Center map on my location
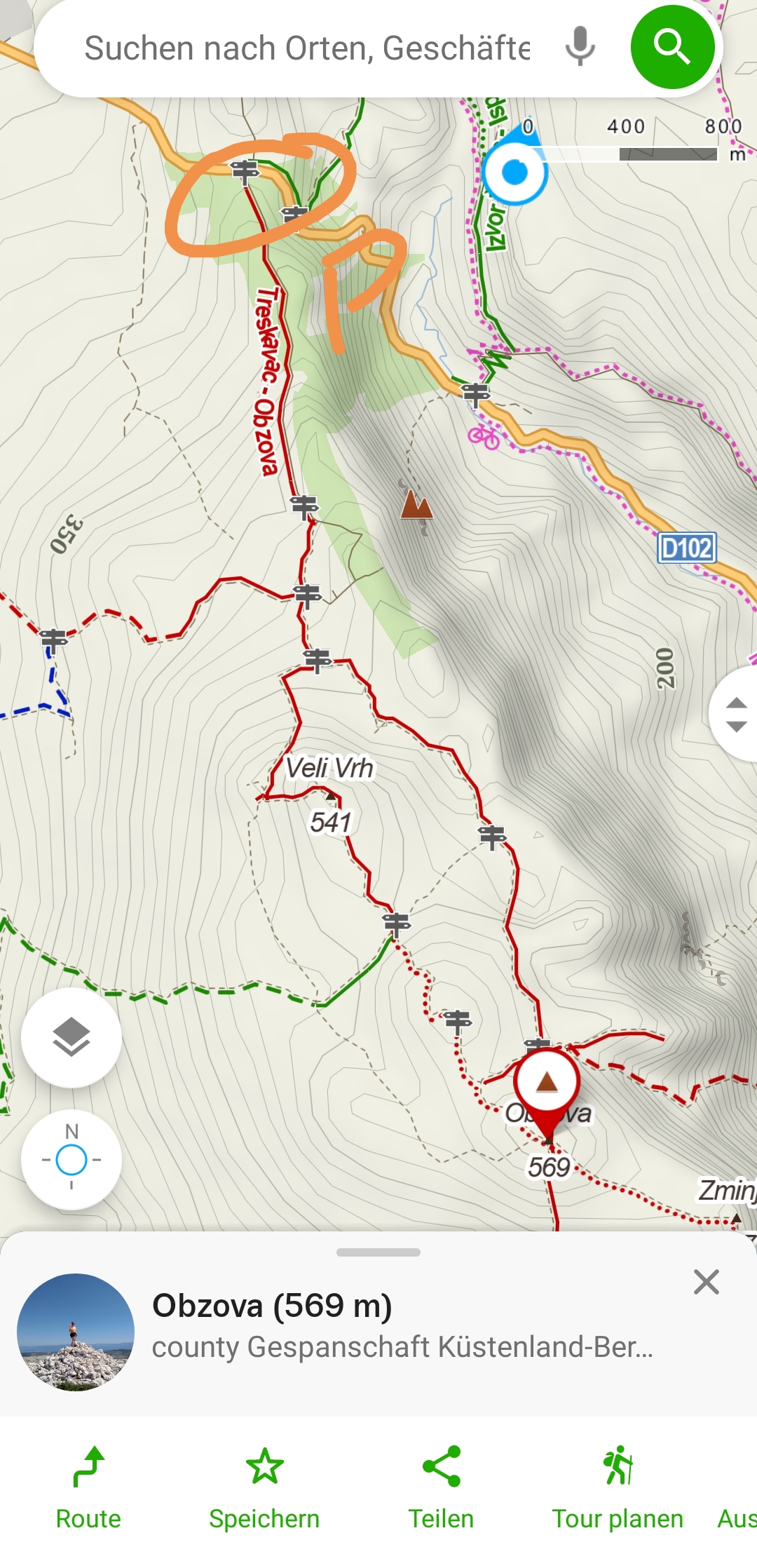Image resolution: width=757 pixels, height=1568 pixels. click(x=71, y=1160)
